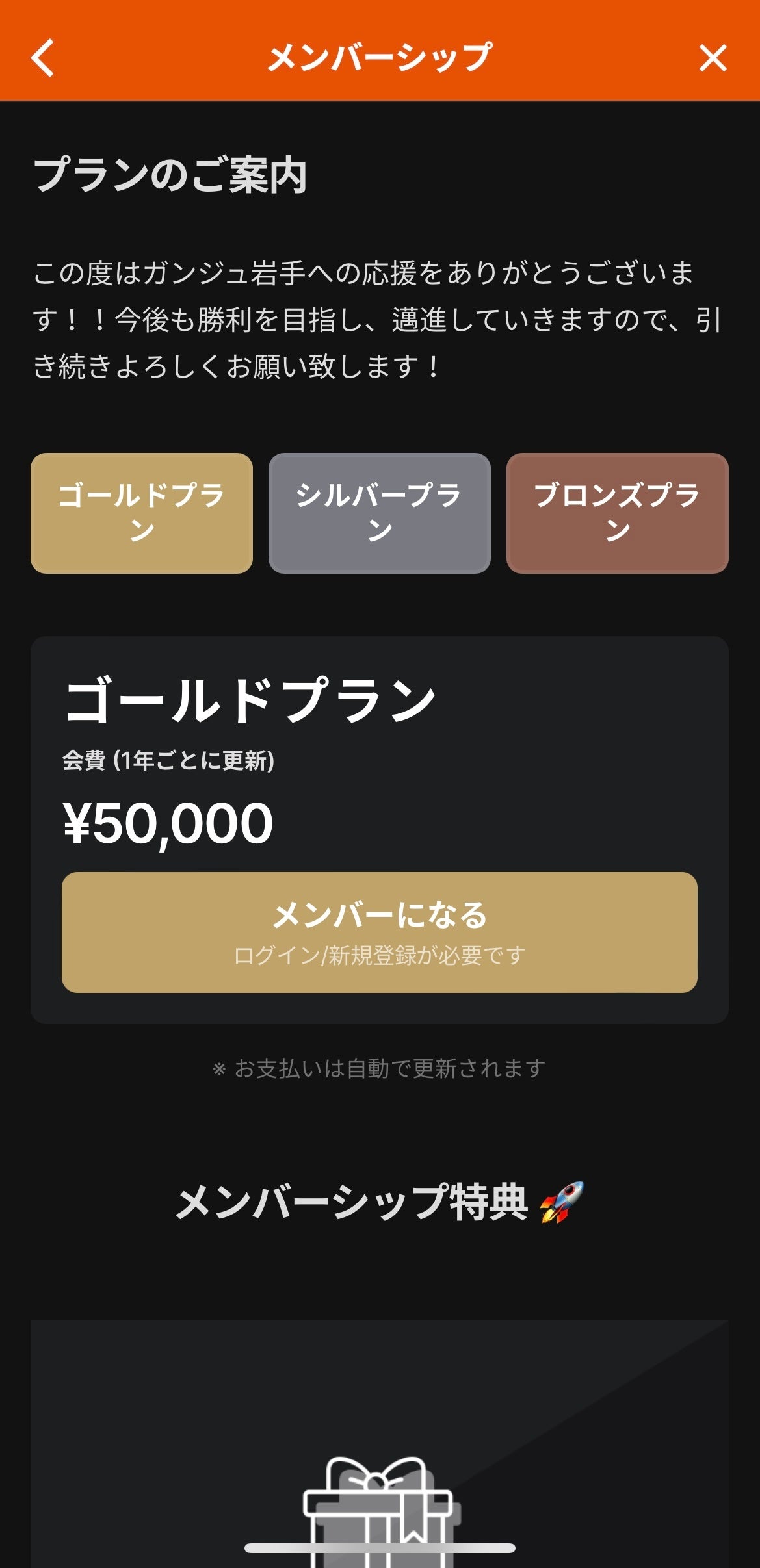Switch to the シルバープラン tab

point(379,513)
